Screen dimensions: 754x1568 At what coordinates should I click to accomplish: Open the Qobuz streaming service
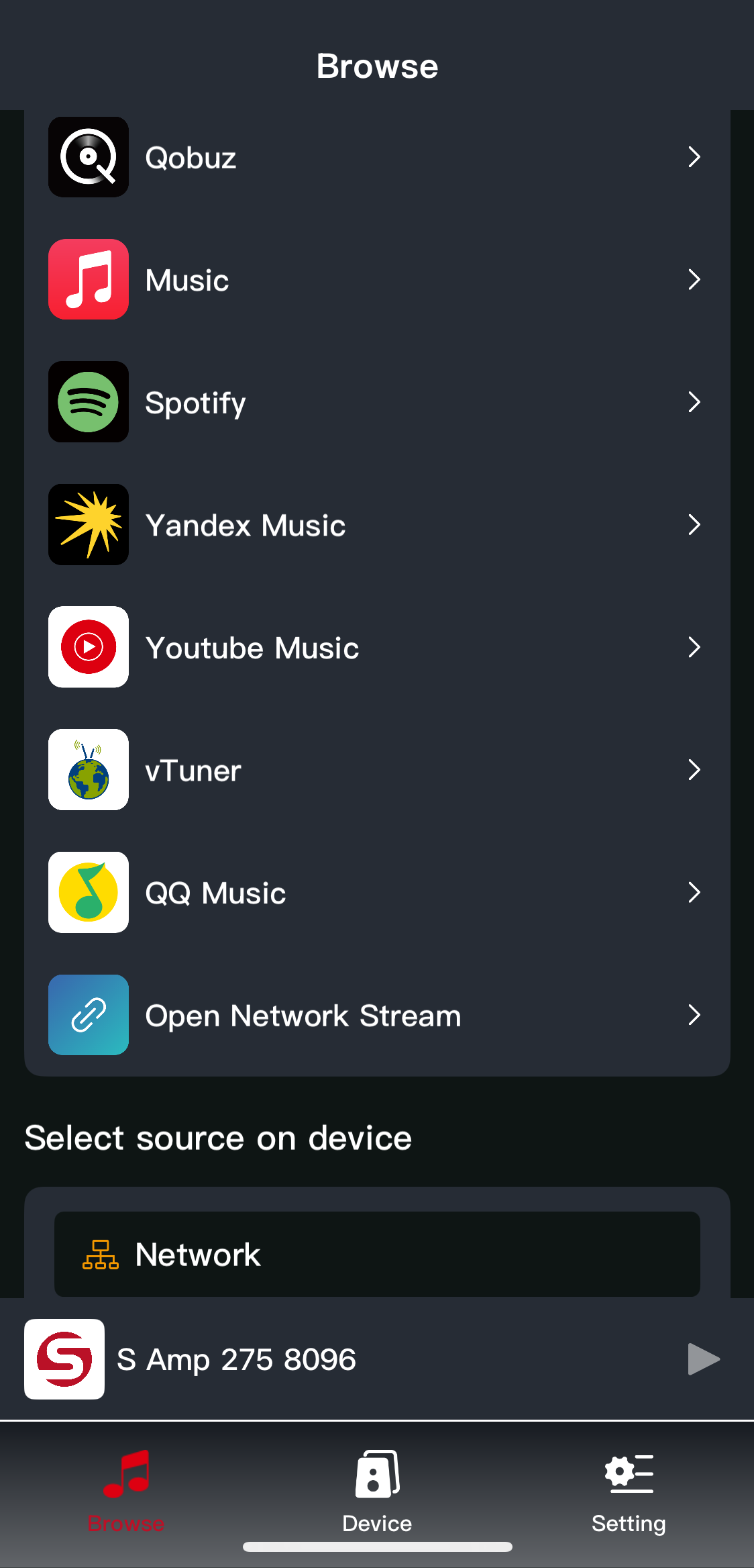[377, 157]
